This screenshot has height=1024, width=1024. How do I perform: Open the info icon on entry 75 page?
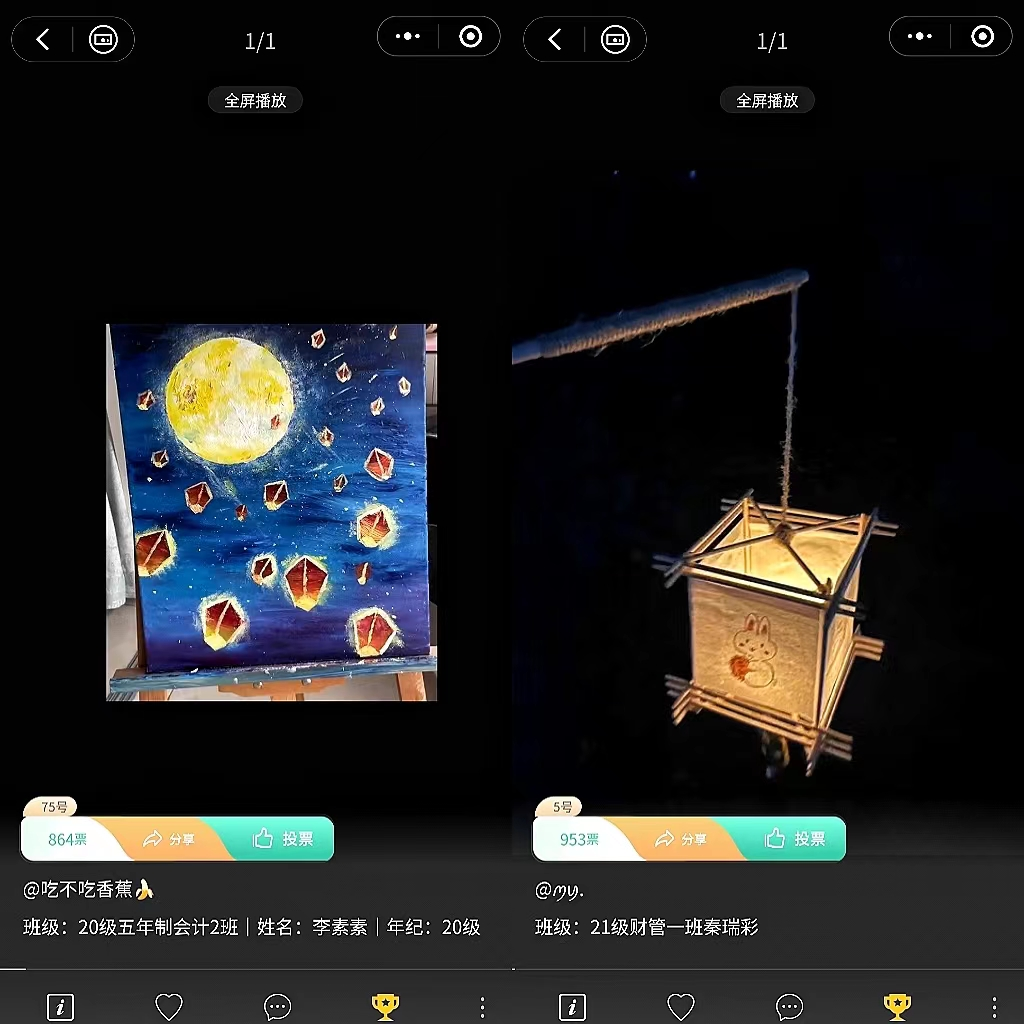[x=60, y=1006]
